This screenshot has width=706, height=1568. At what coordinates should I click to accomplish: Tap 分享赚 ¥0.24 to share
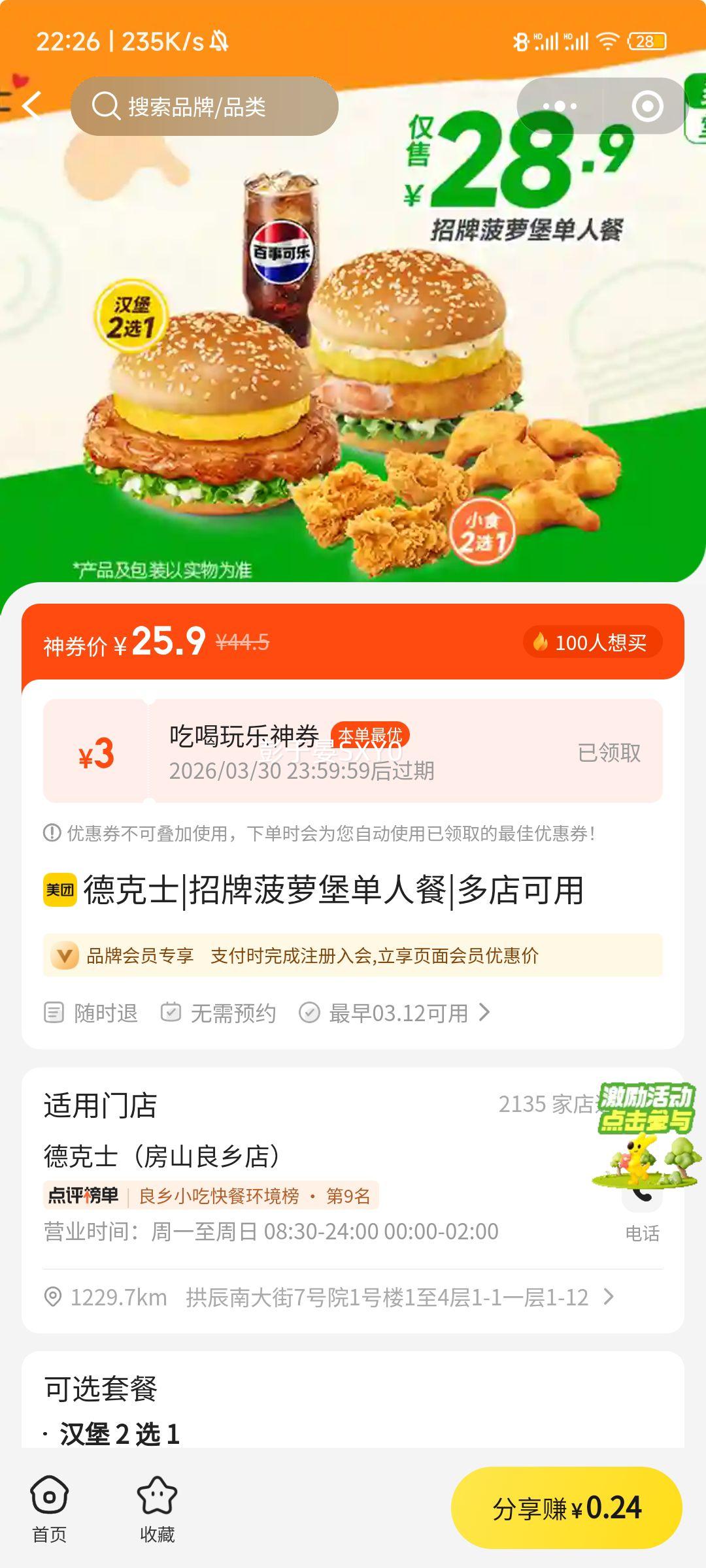click(x=566, y=1508)
